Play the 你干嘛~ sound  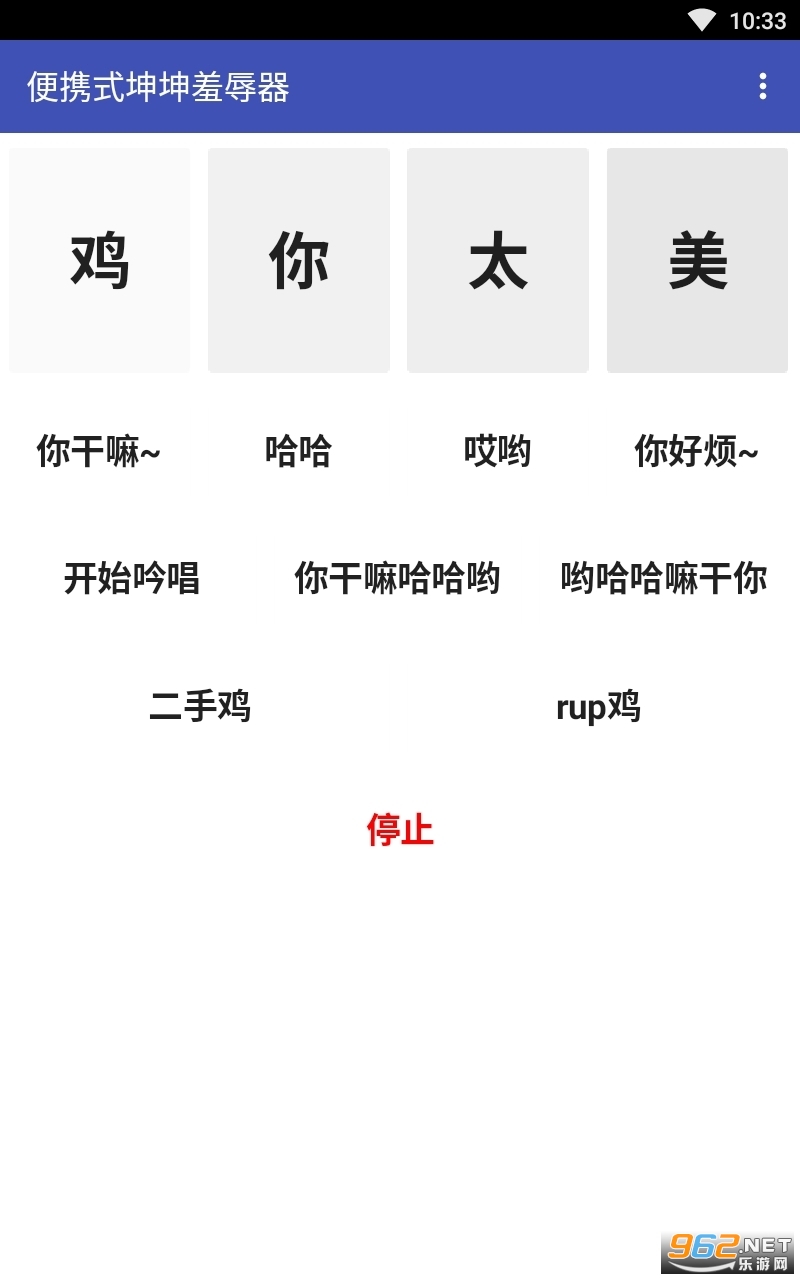[99, 451]
